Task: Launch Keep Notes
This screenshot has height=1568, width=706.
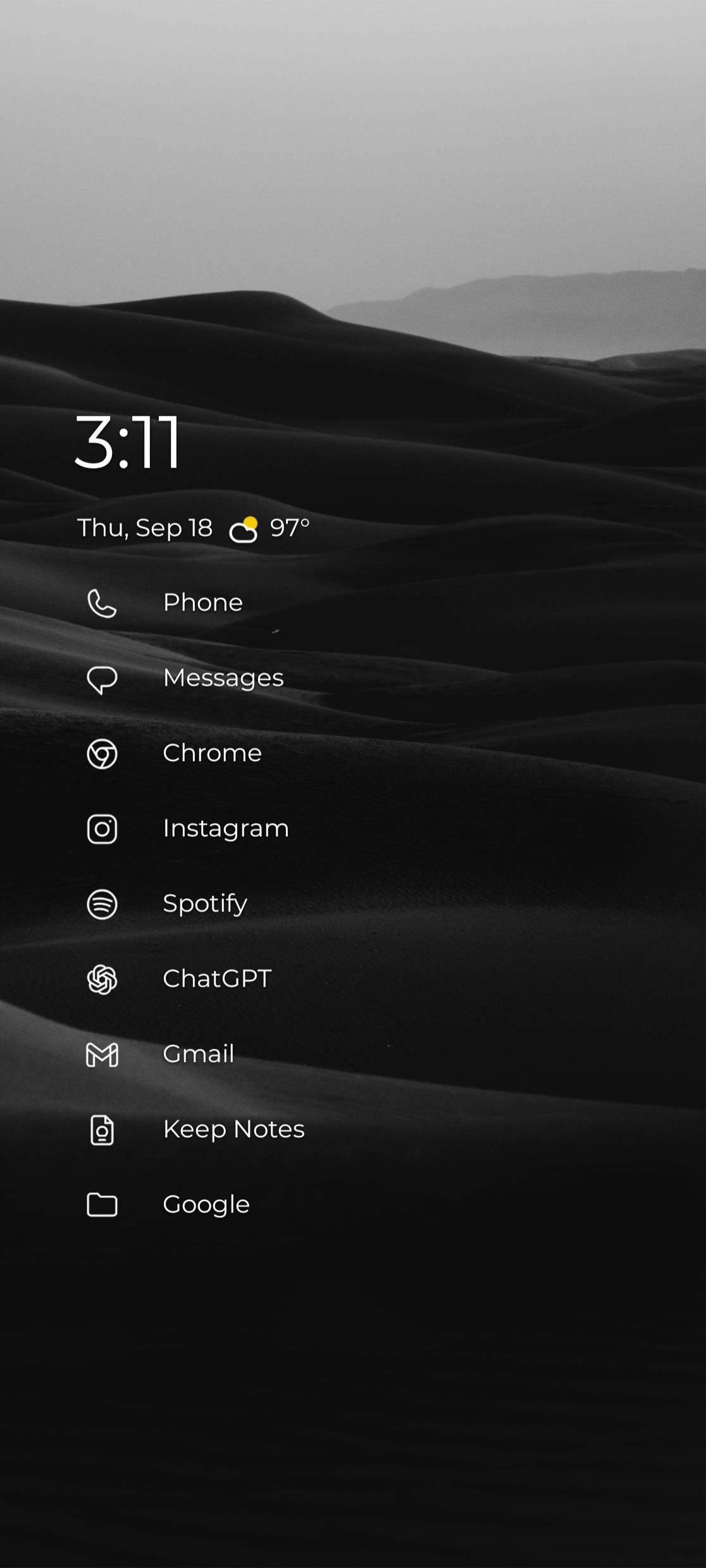Action: coord(233,1130)
